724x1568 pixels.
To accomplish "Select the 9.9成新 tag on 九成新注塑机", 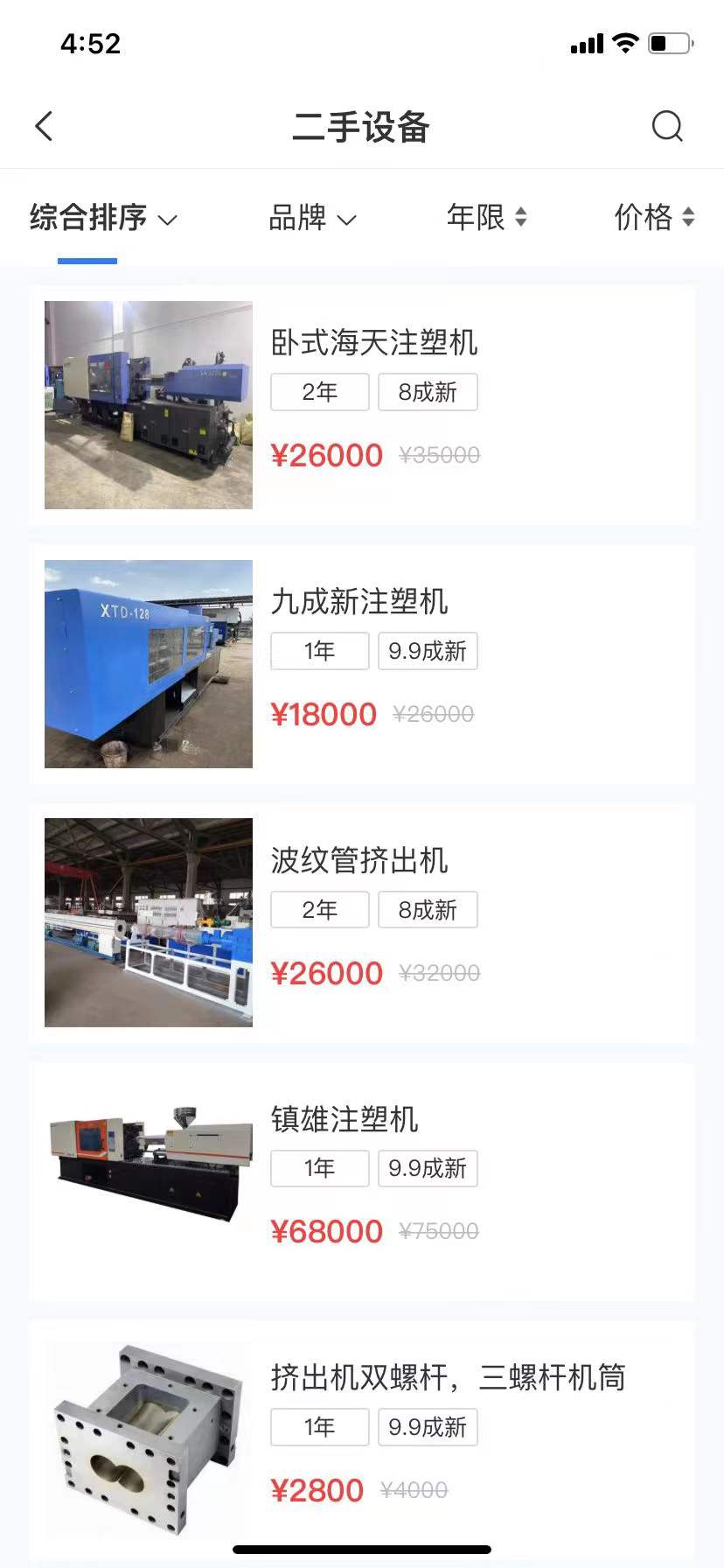I will (x=428, y=651).
